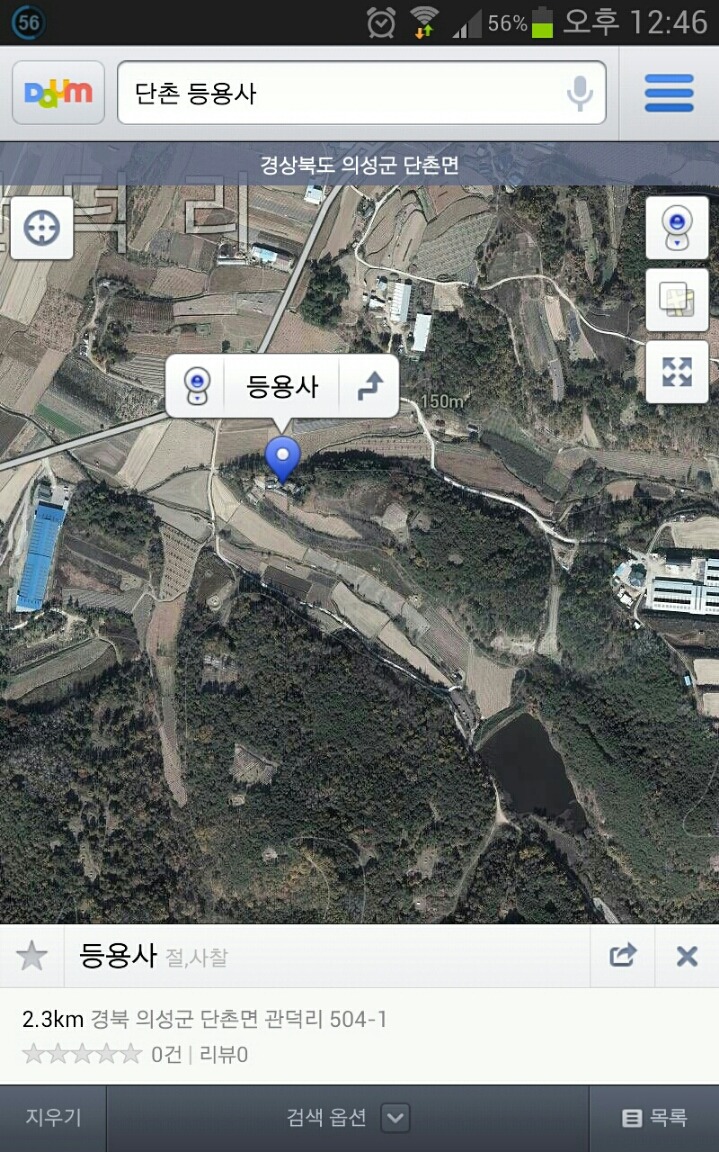719x1152 pixels.
Task: Switch map layers
Action: tap(677, 300)
